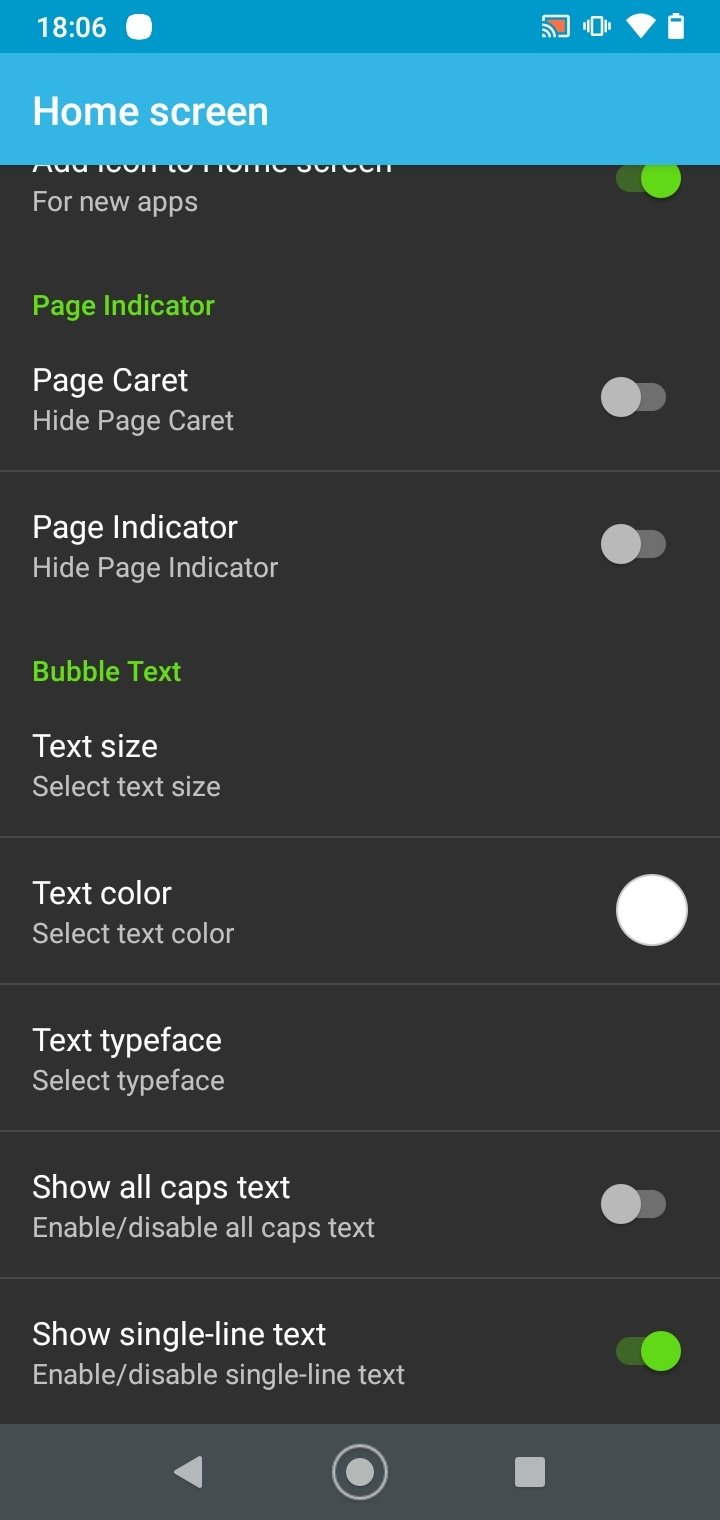
Task: Open Text size setting
Action: click(x=360, y=765)
